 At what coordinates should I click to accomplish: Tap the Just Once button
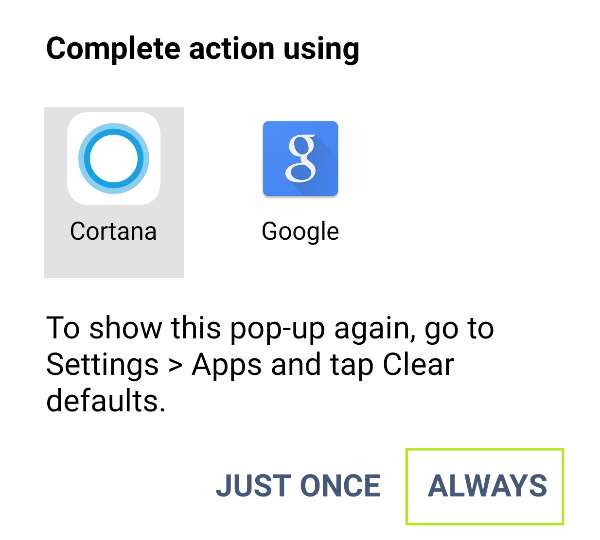pos(298,486)
